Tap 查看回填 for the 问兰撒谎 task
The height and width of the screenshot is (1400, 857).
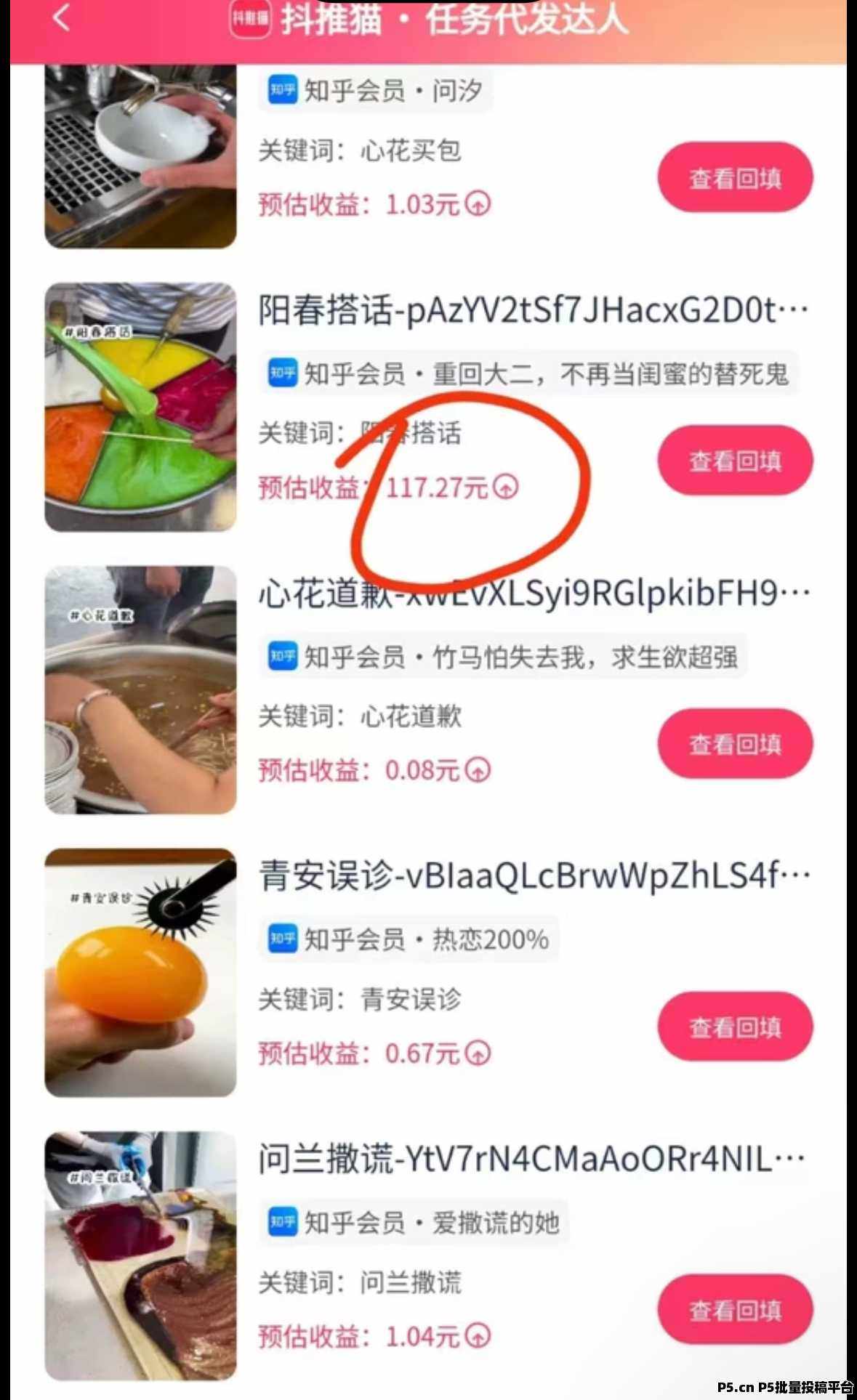[735, 1310]
